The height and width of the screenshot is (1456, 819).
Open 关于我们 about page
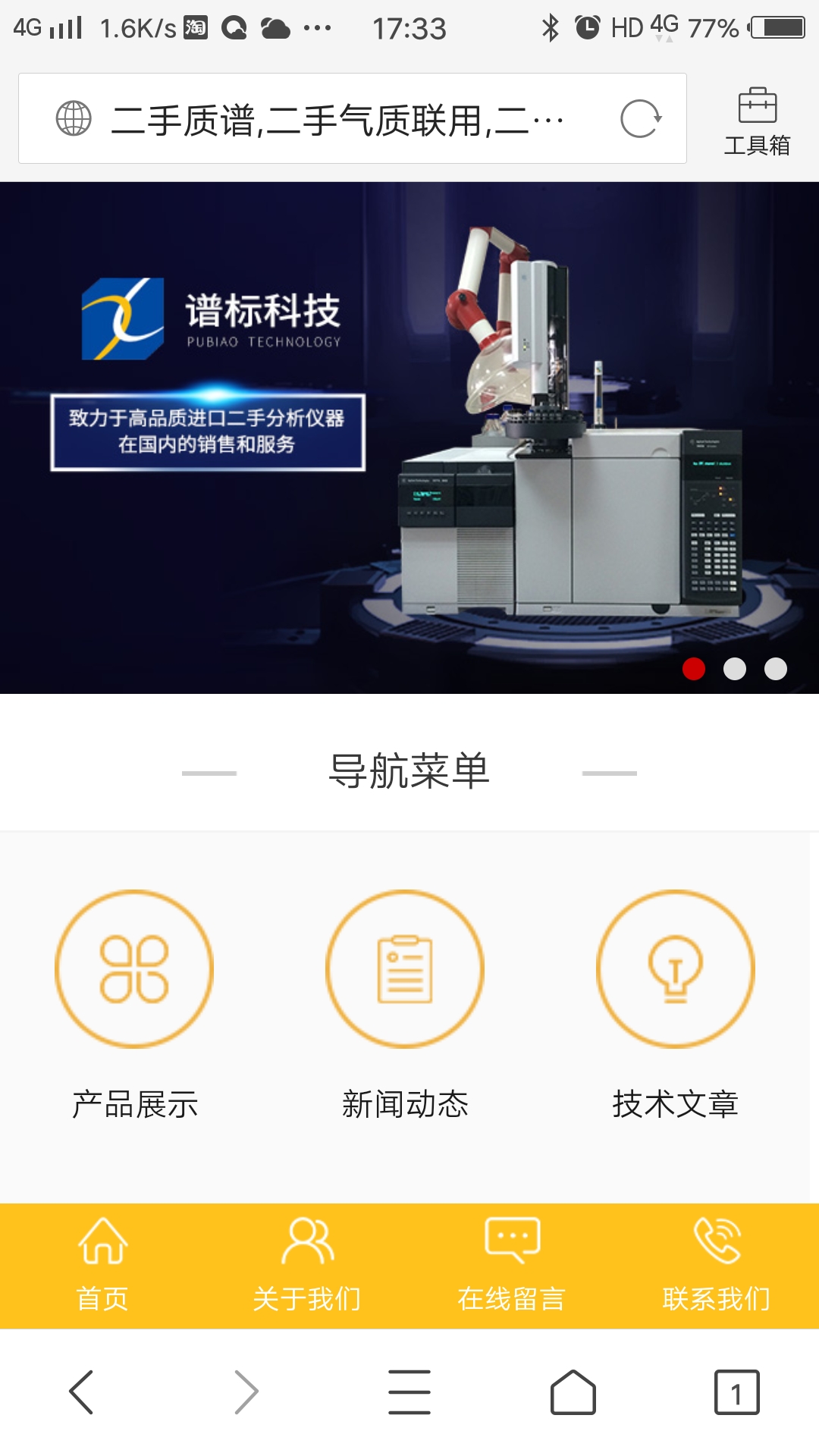307,1265
